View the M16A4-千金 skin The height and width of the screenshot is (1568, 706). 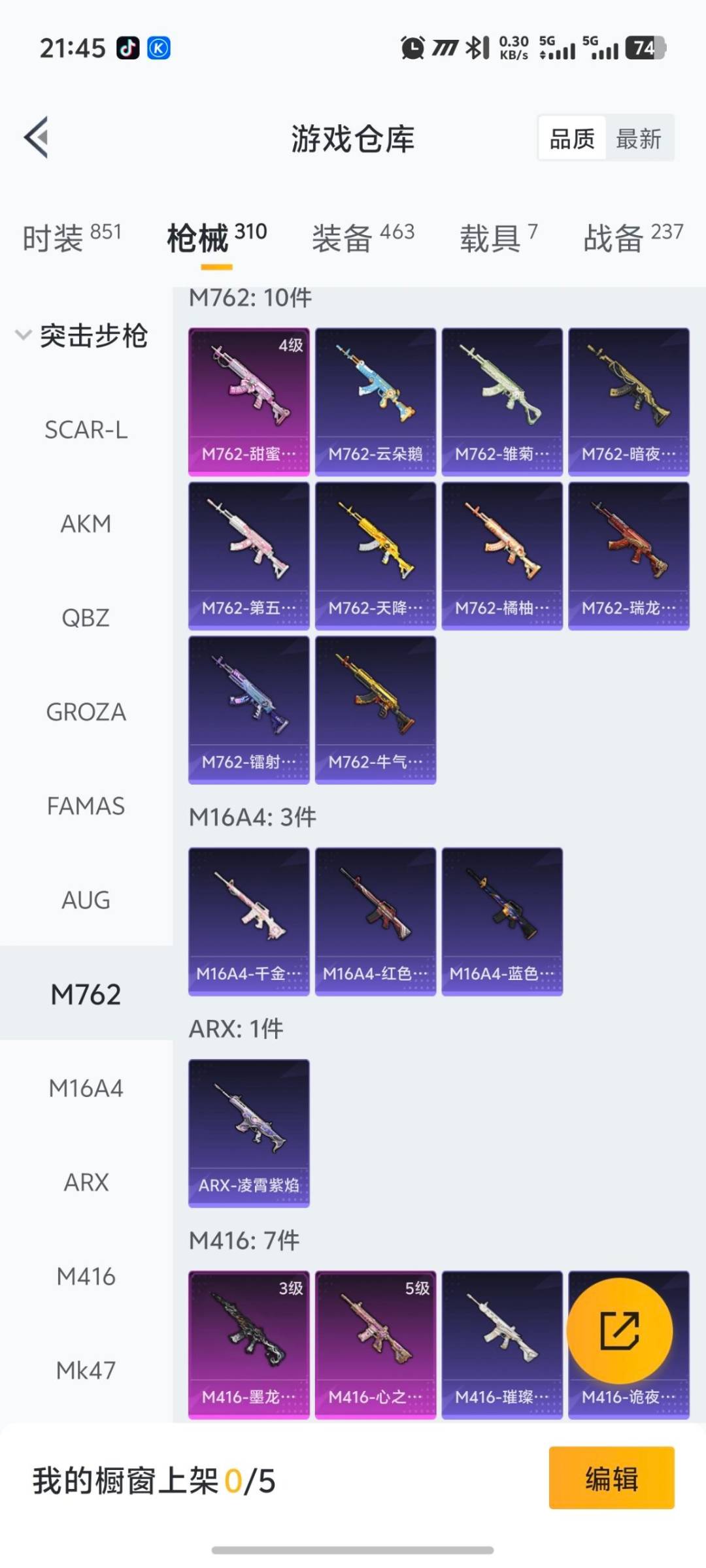click(248, 921)
